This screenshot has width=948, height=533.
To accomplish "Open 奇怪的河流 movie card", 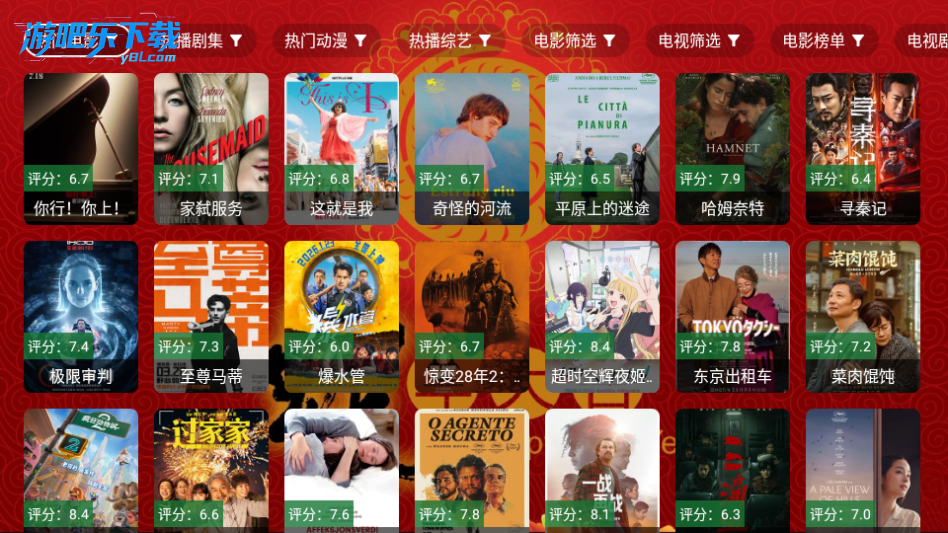I will [x=472, y=148].
